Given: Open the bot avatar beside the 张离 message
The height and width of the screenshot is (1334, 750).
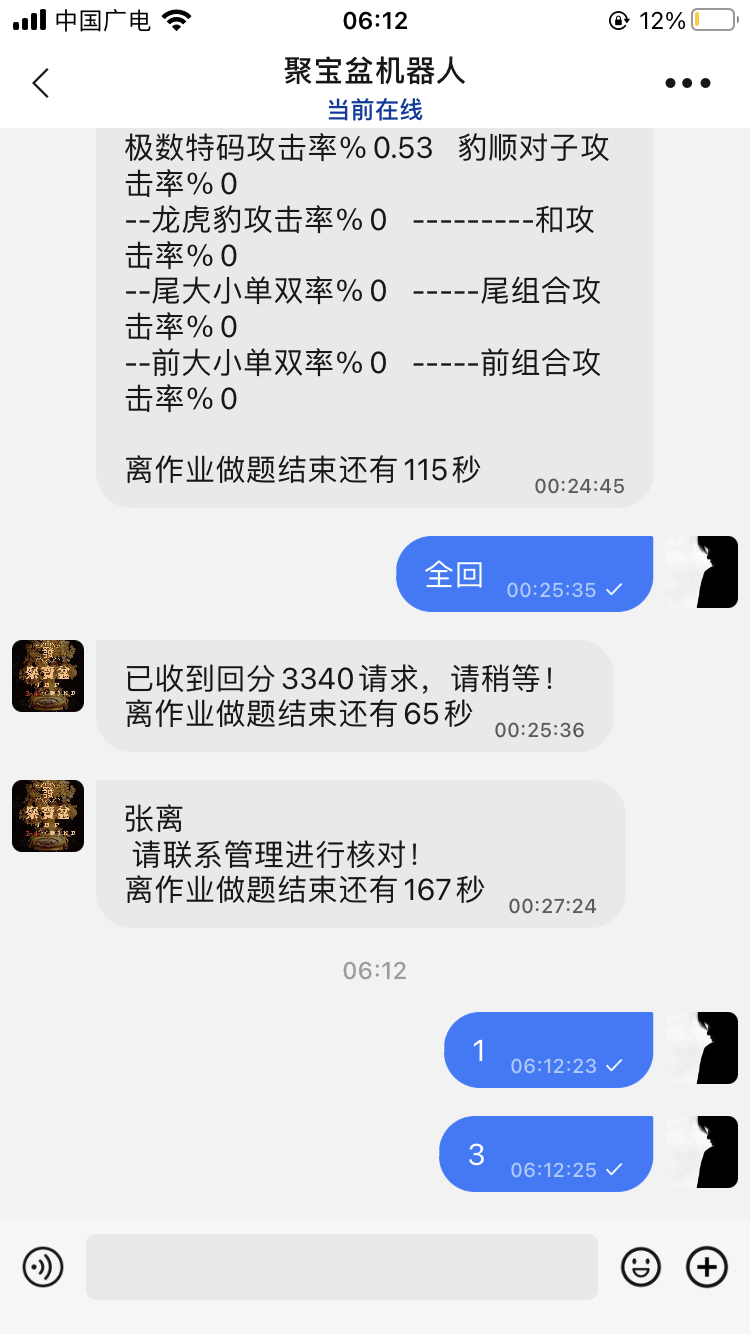Looking at the screenshot, I should (x=48, y=816).
